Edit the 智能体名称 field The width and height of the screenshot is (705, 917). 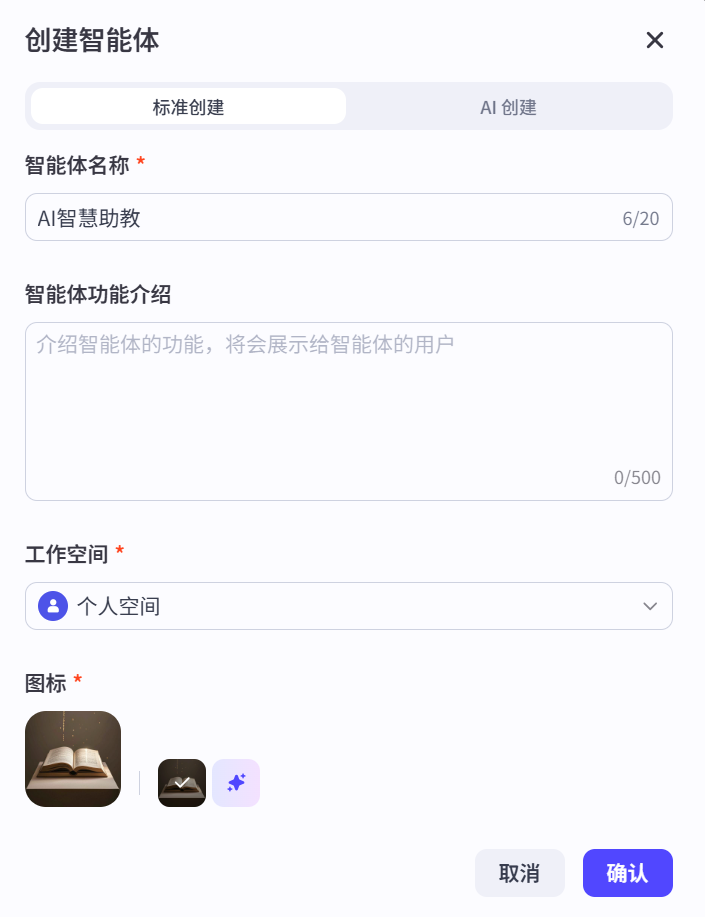tap(320, 218)
